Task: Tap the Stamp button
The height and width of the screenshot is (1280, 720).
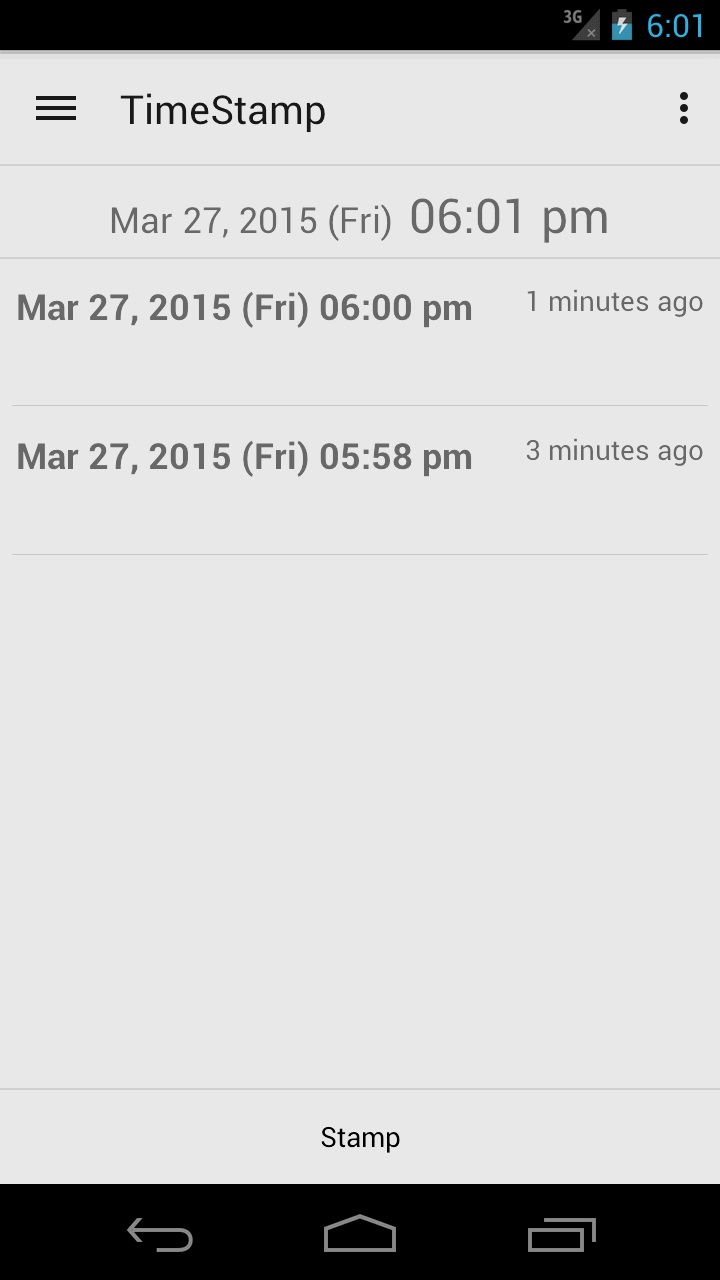Action: (360, 1137)
